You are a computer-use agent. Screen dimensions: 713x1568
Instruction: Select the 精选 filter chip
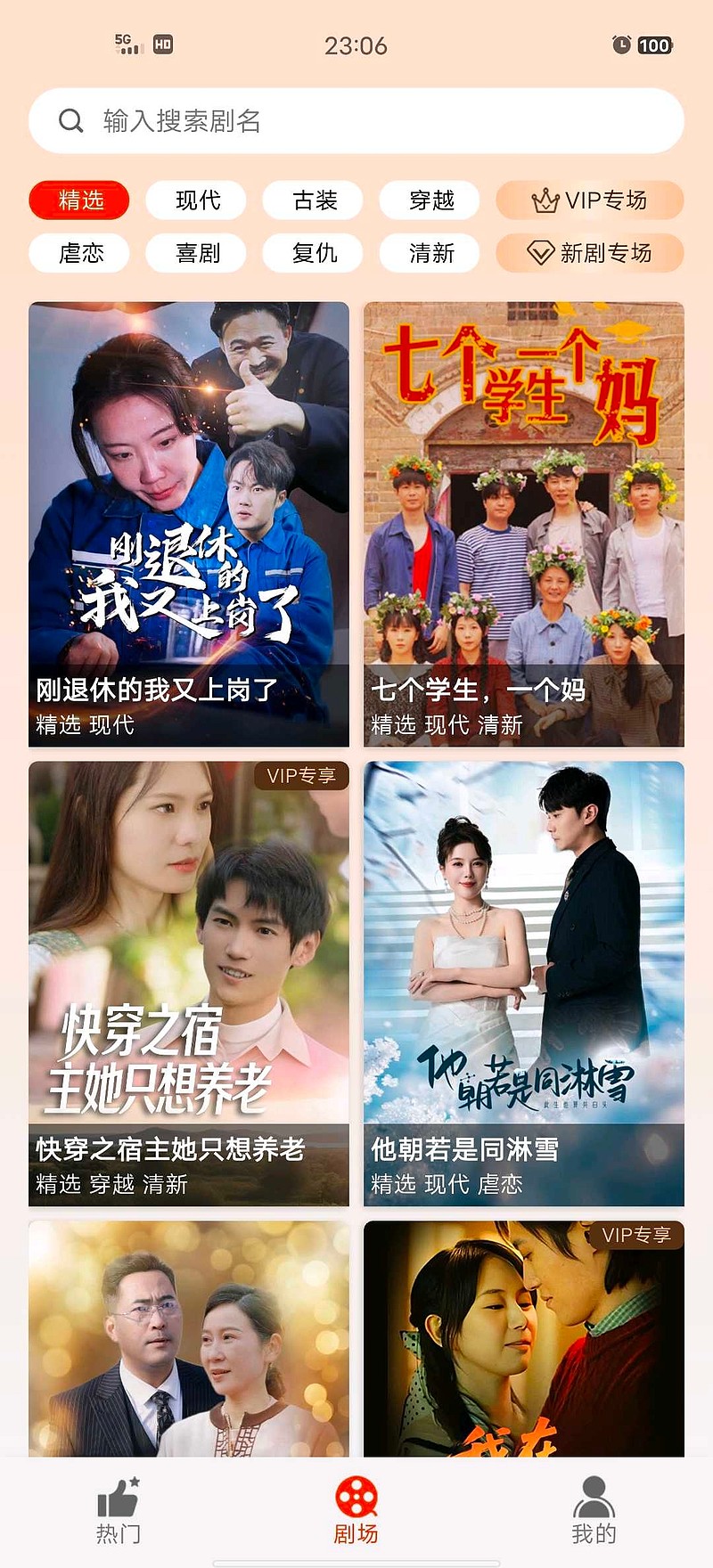(79, 200)
